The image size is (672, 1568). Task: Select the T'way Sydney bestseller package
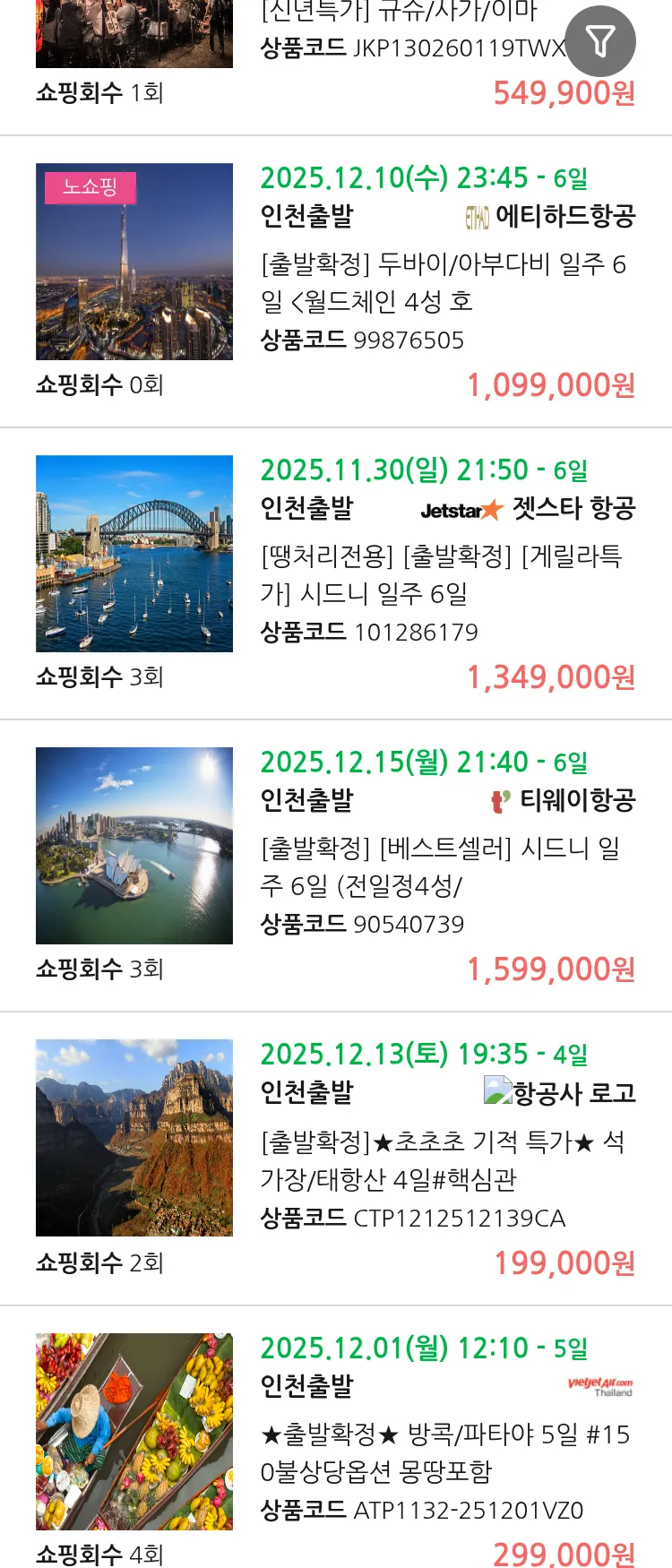pos(443,866)
